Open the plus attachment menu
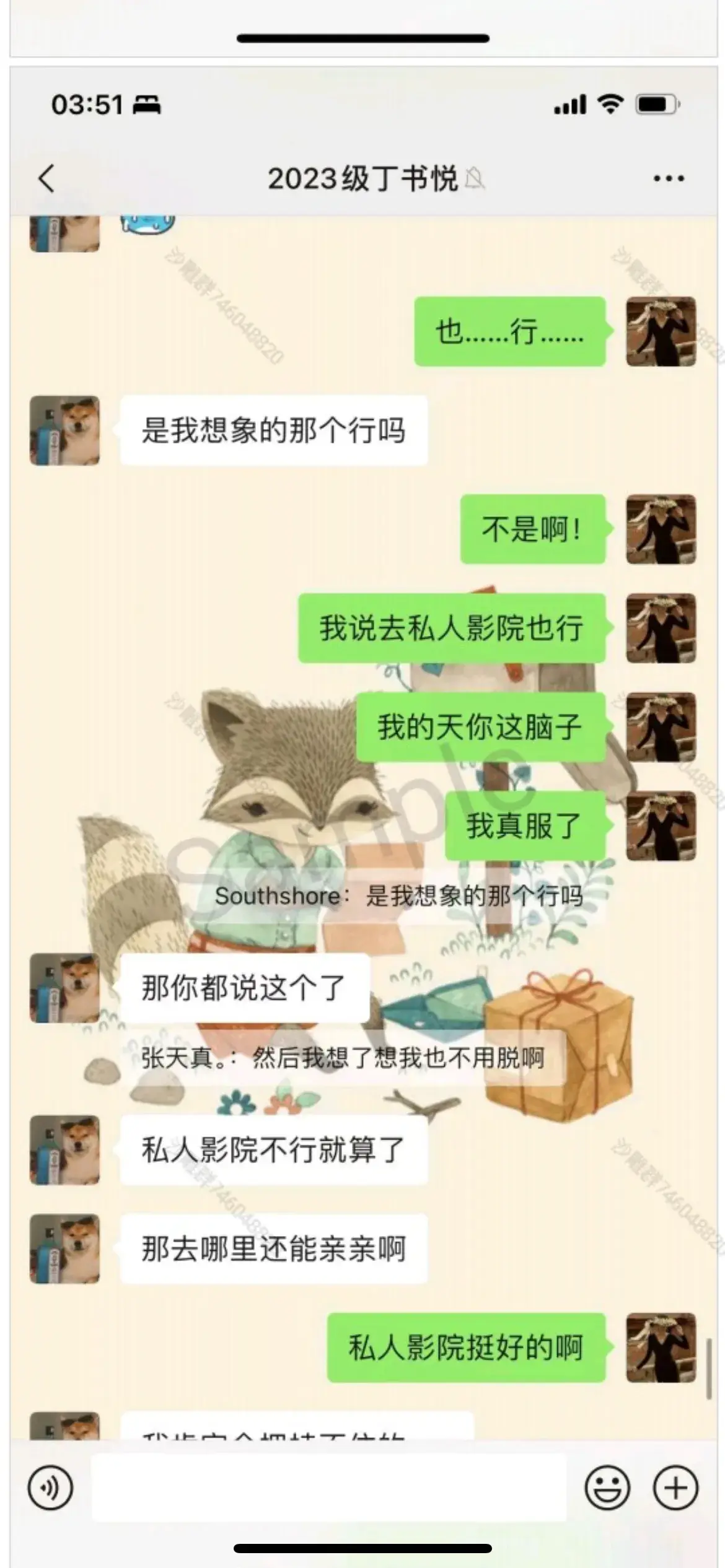725x1568 pixels. coord(675,1487)
